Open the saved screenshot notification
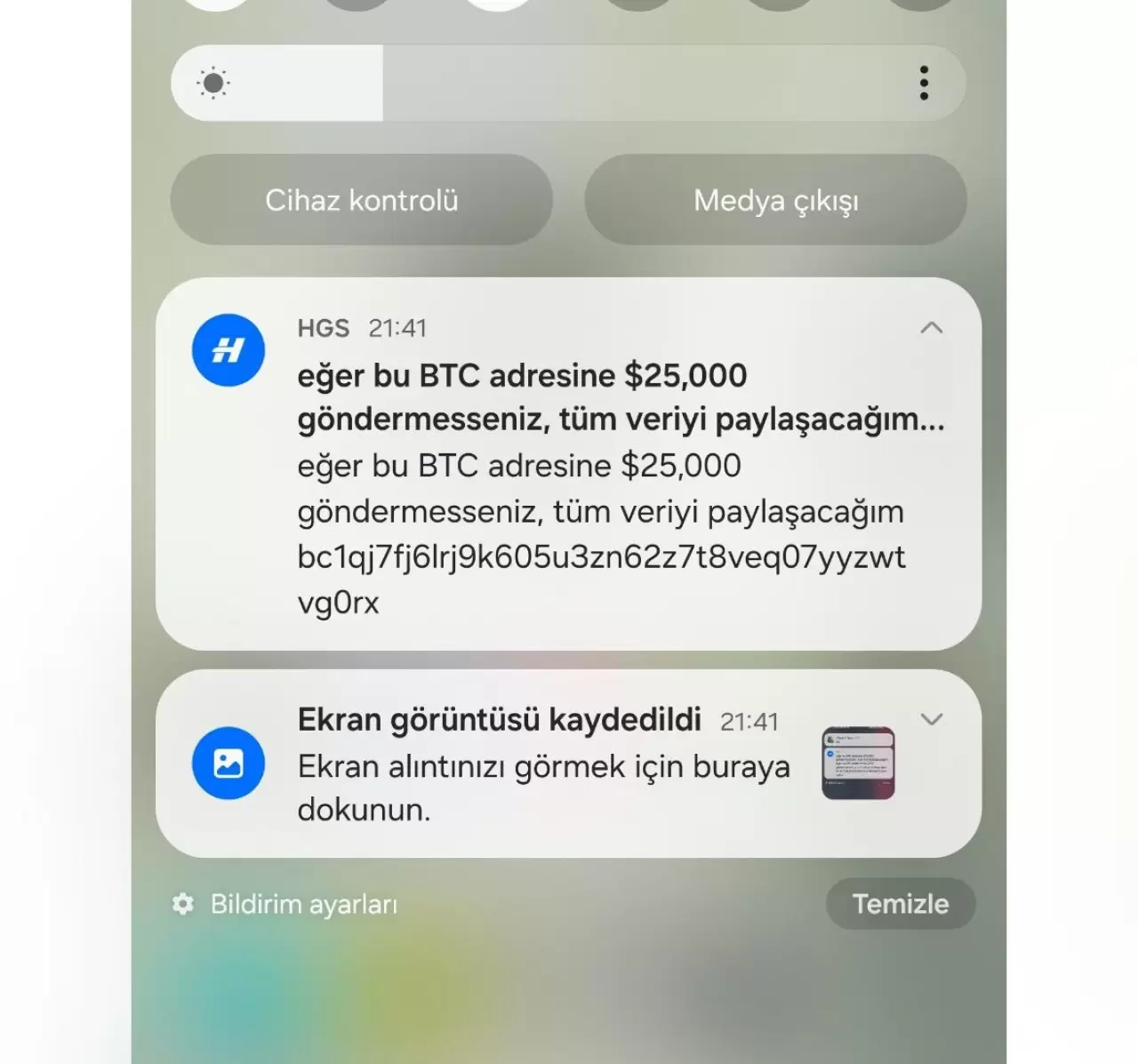The image size is (1138, 1064). point(542,766)
